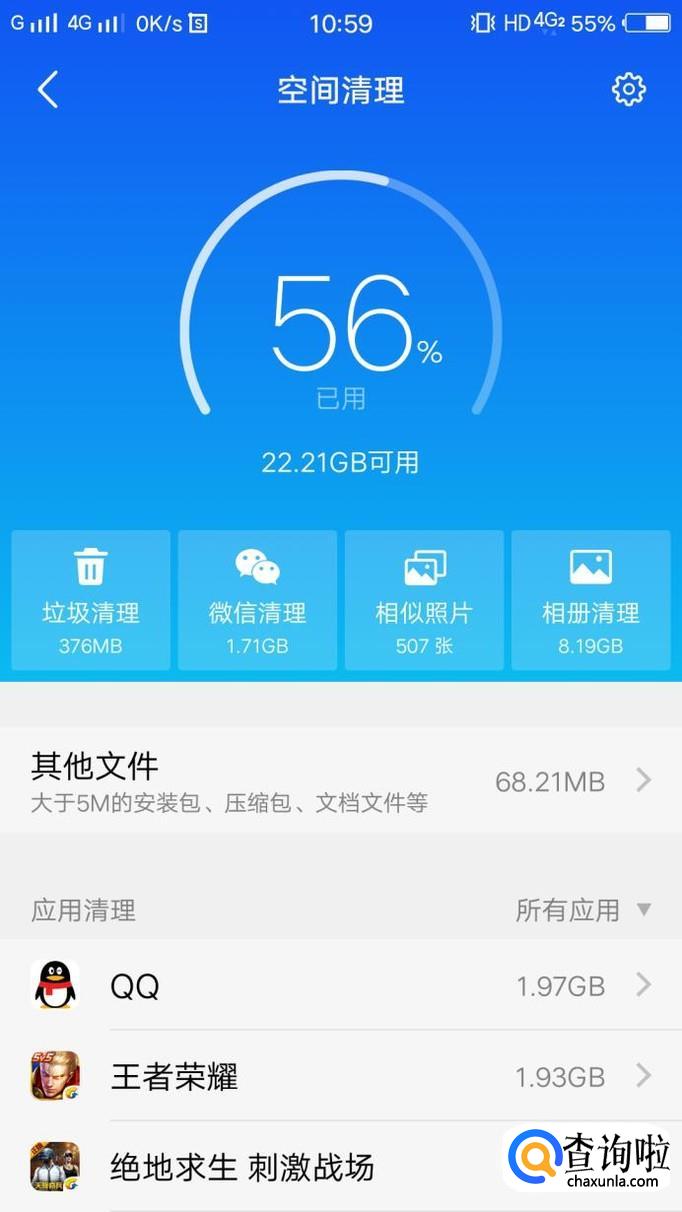Open 垃圾清理 junk cleanup tile

point(90,600)
